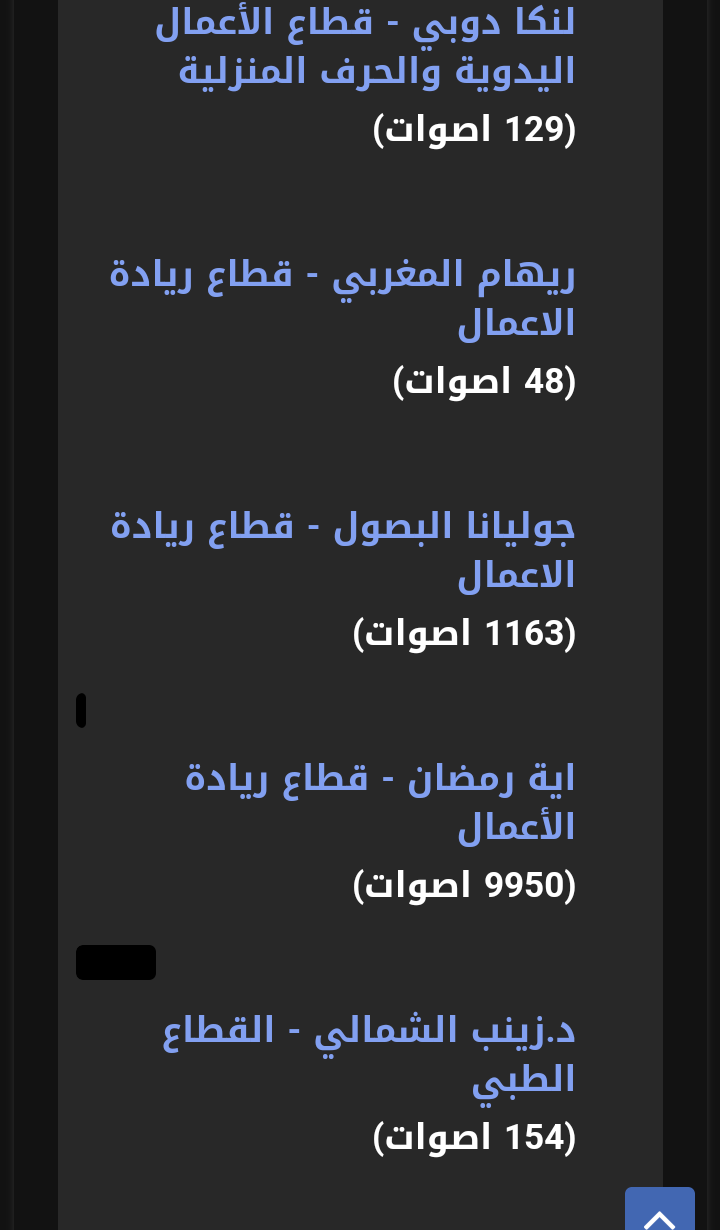Tap the scroll-to-top arrow button

(659, 1212)
